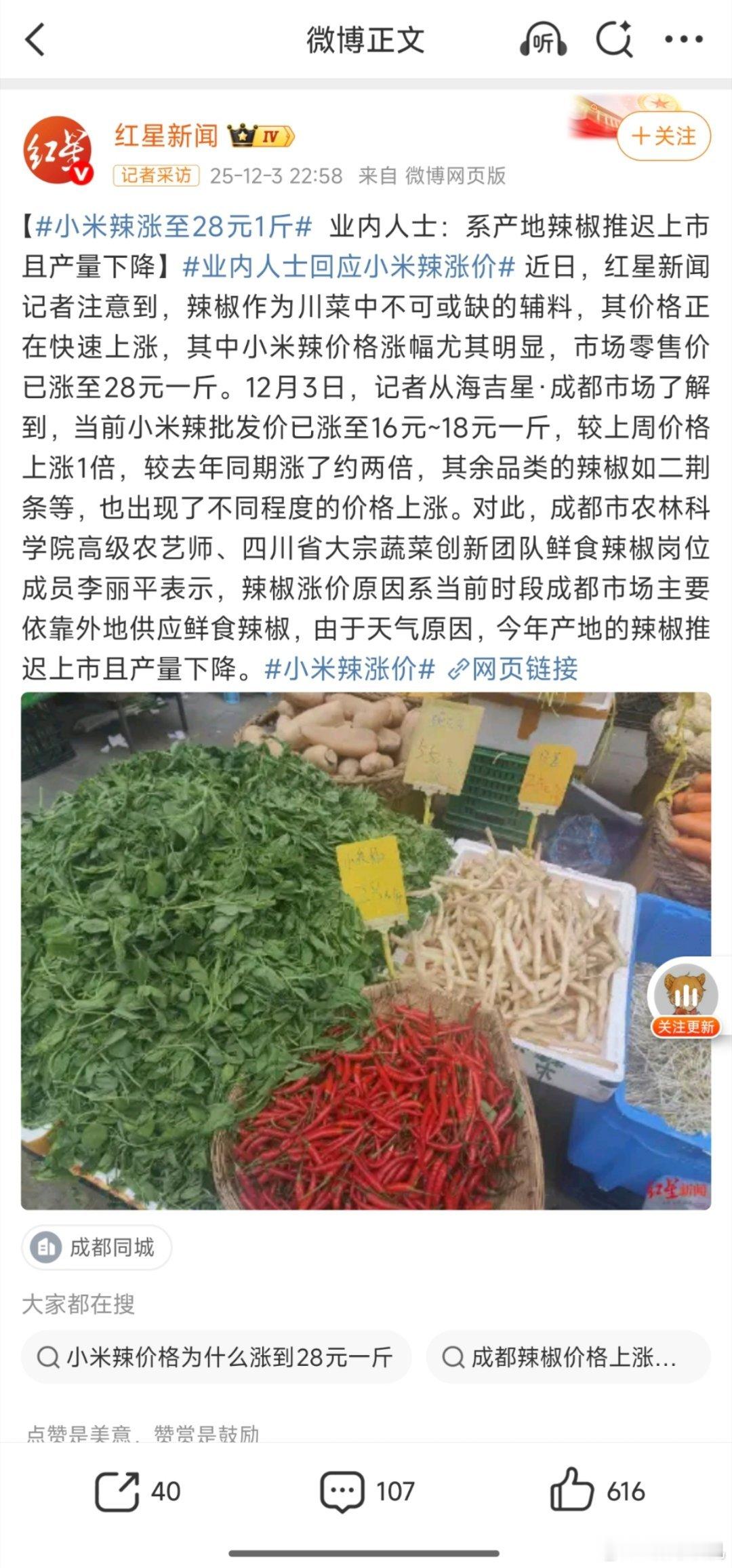The height and width of the screenshot is (1568, 732).
Task: Select the 微博正文 title in the header
Action: coord(366,39)
